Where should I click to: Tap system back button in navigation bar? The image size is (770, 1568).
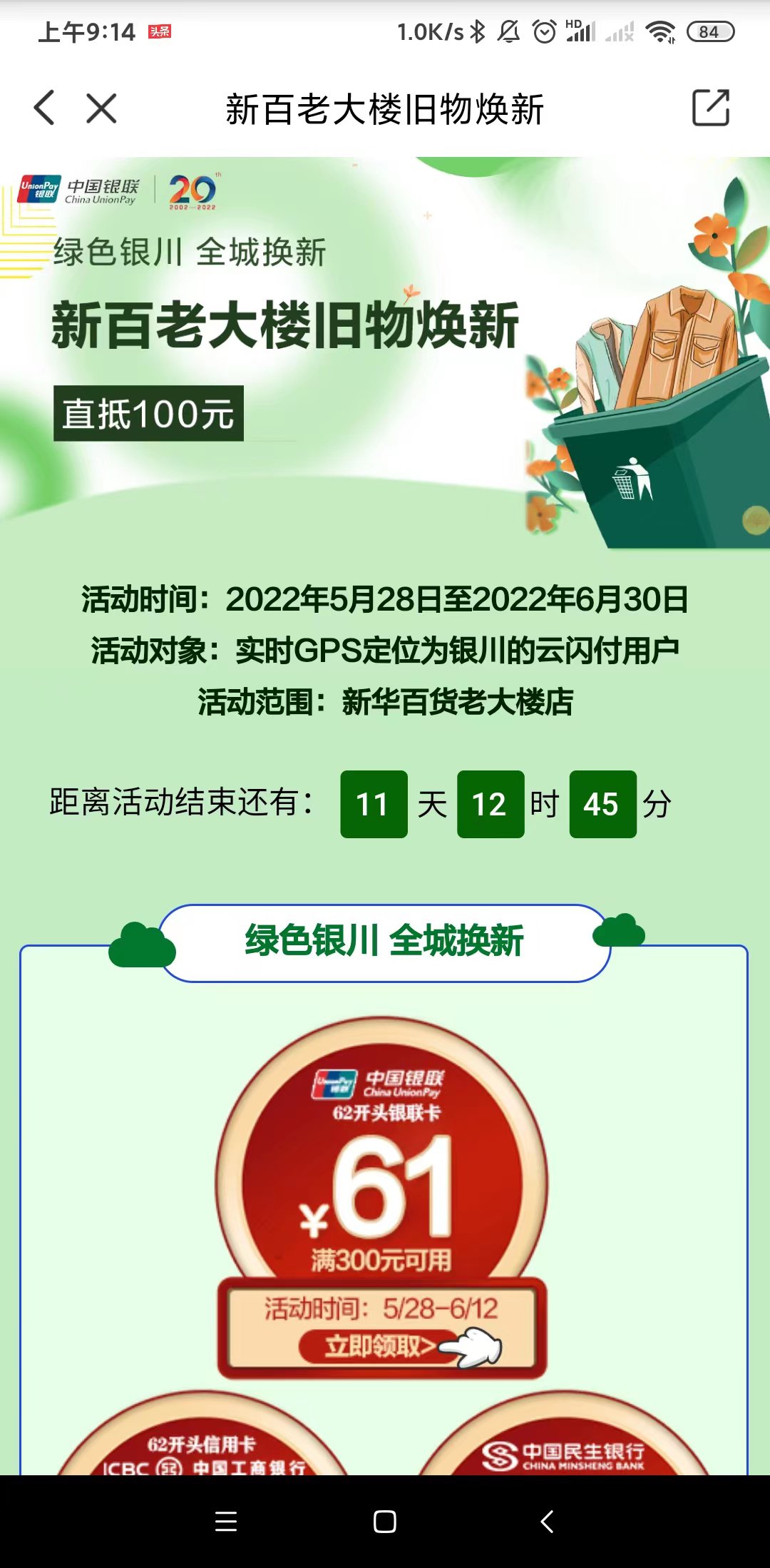(x=547, y=1522)
